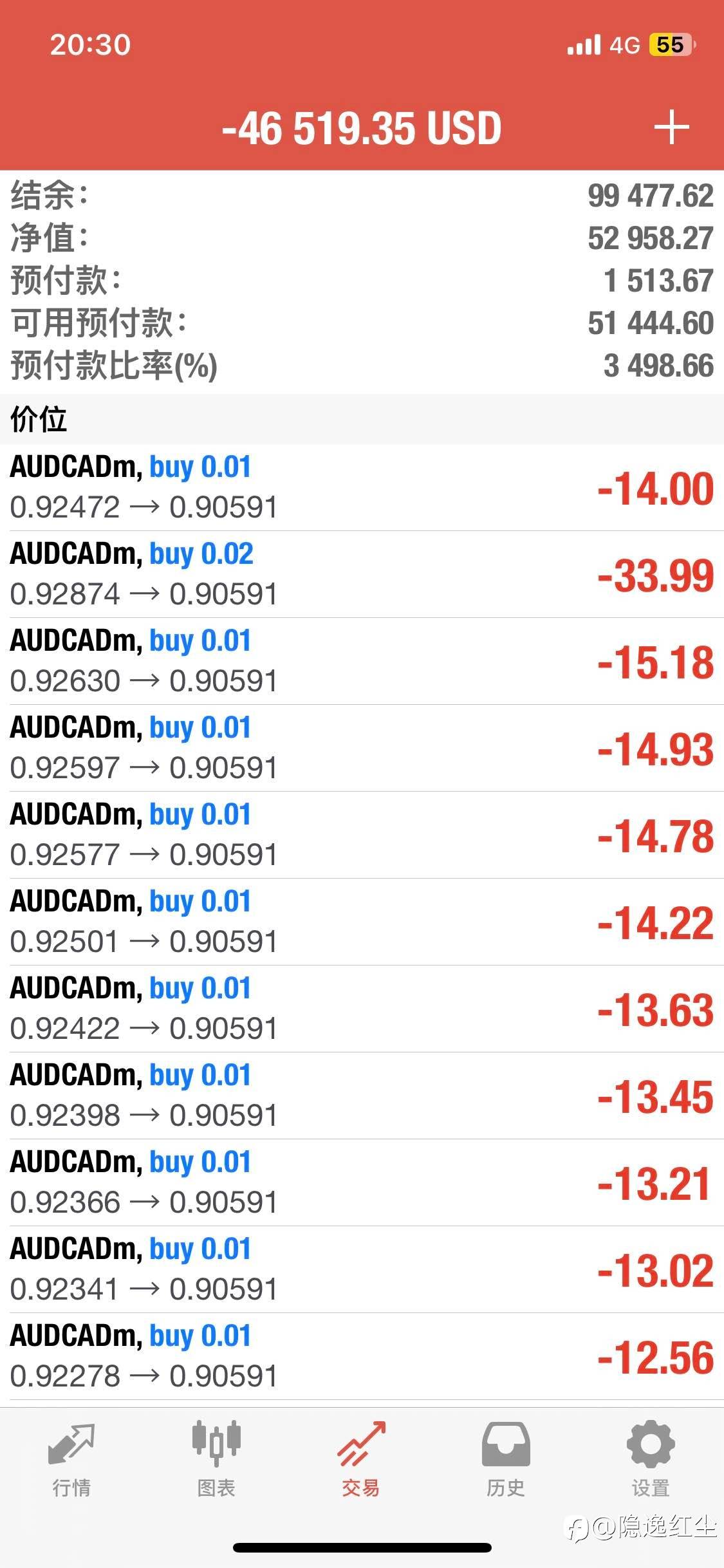View AUDCADm position with loss -14.78

362,835
